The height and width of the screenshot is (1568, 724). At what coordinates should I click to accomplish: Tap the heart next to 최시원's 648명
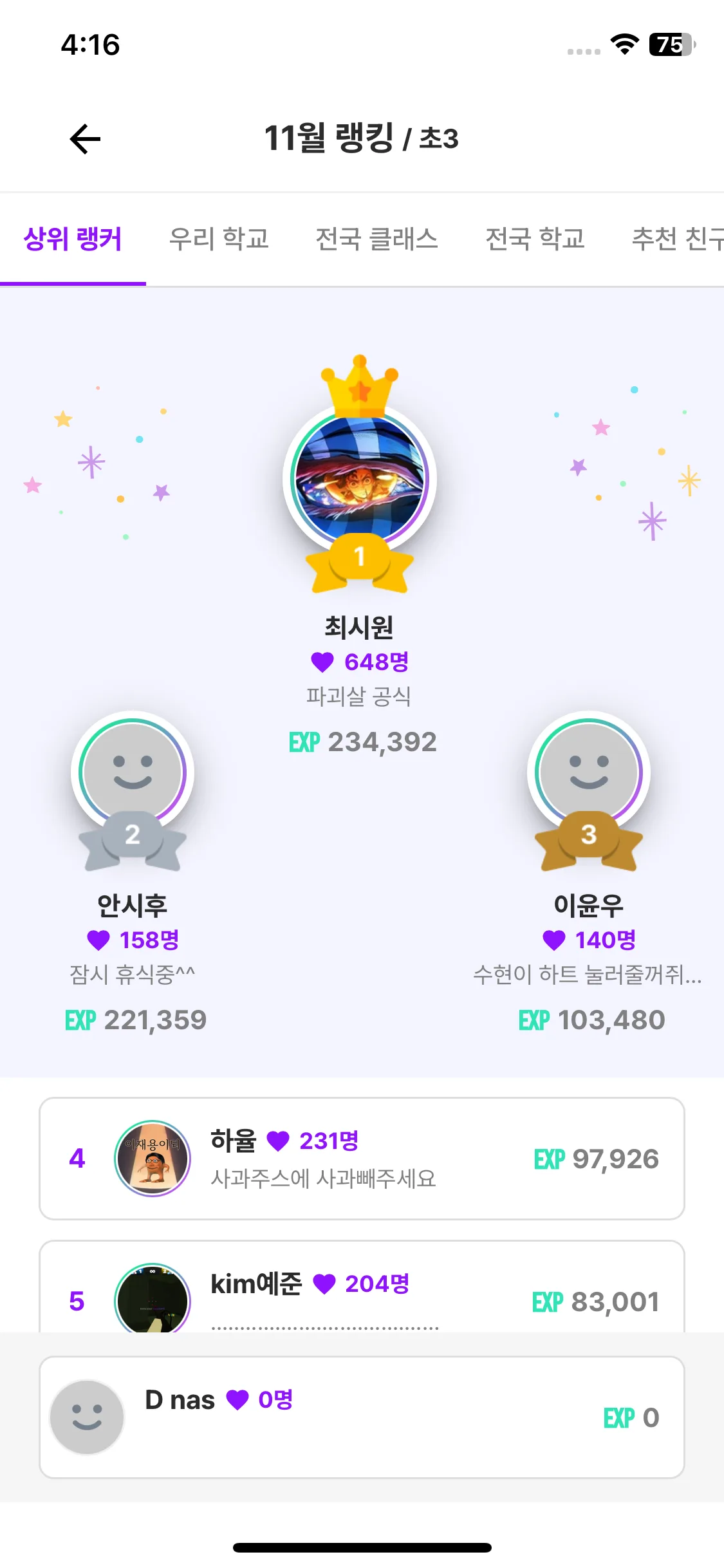(x=322, y=662)
